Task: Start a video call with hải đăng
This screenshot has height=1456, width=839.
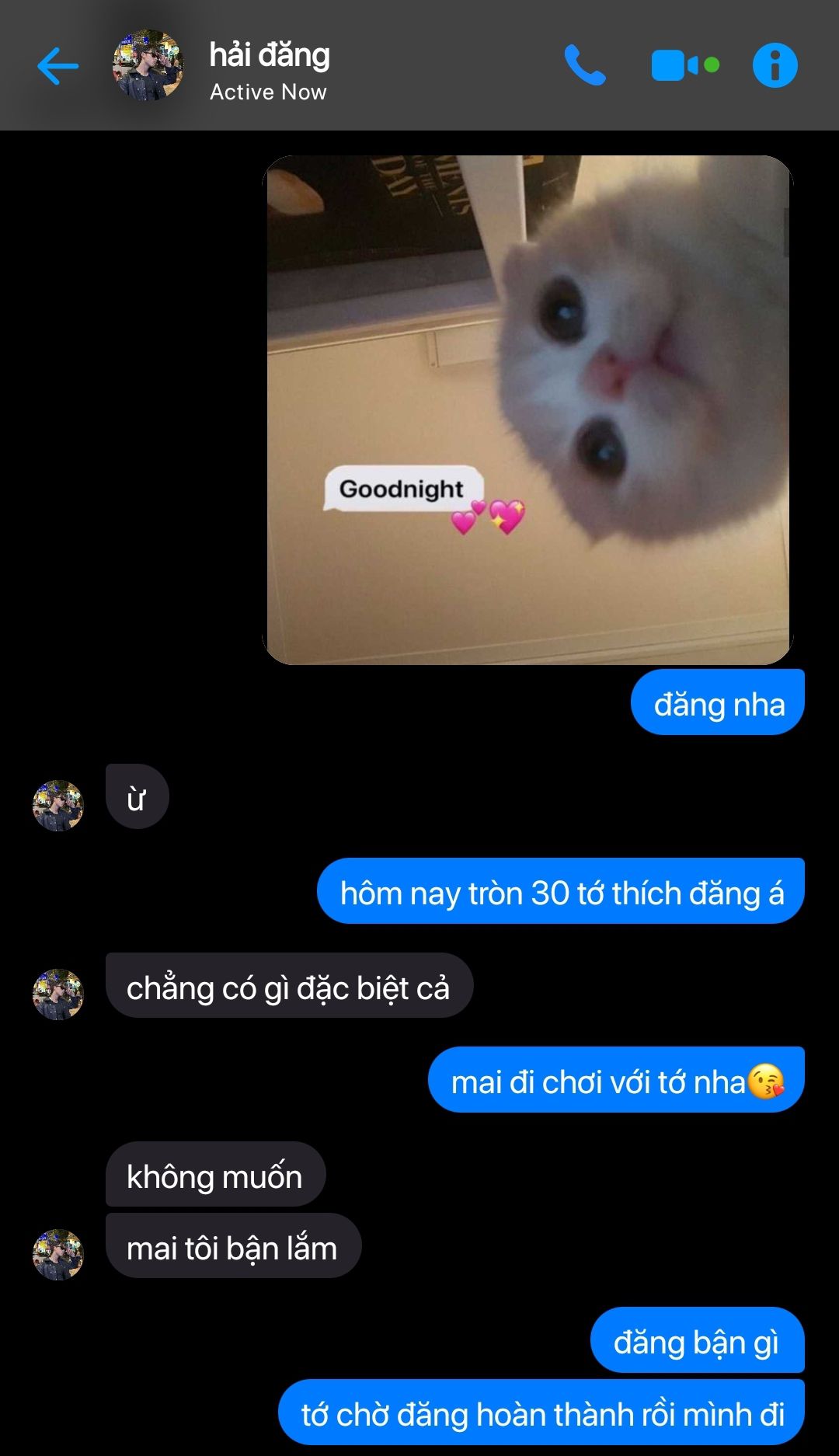Action: (x=685, y=66)
